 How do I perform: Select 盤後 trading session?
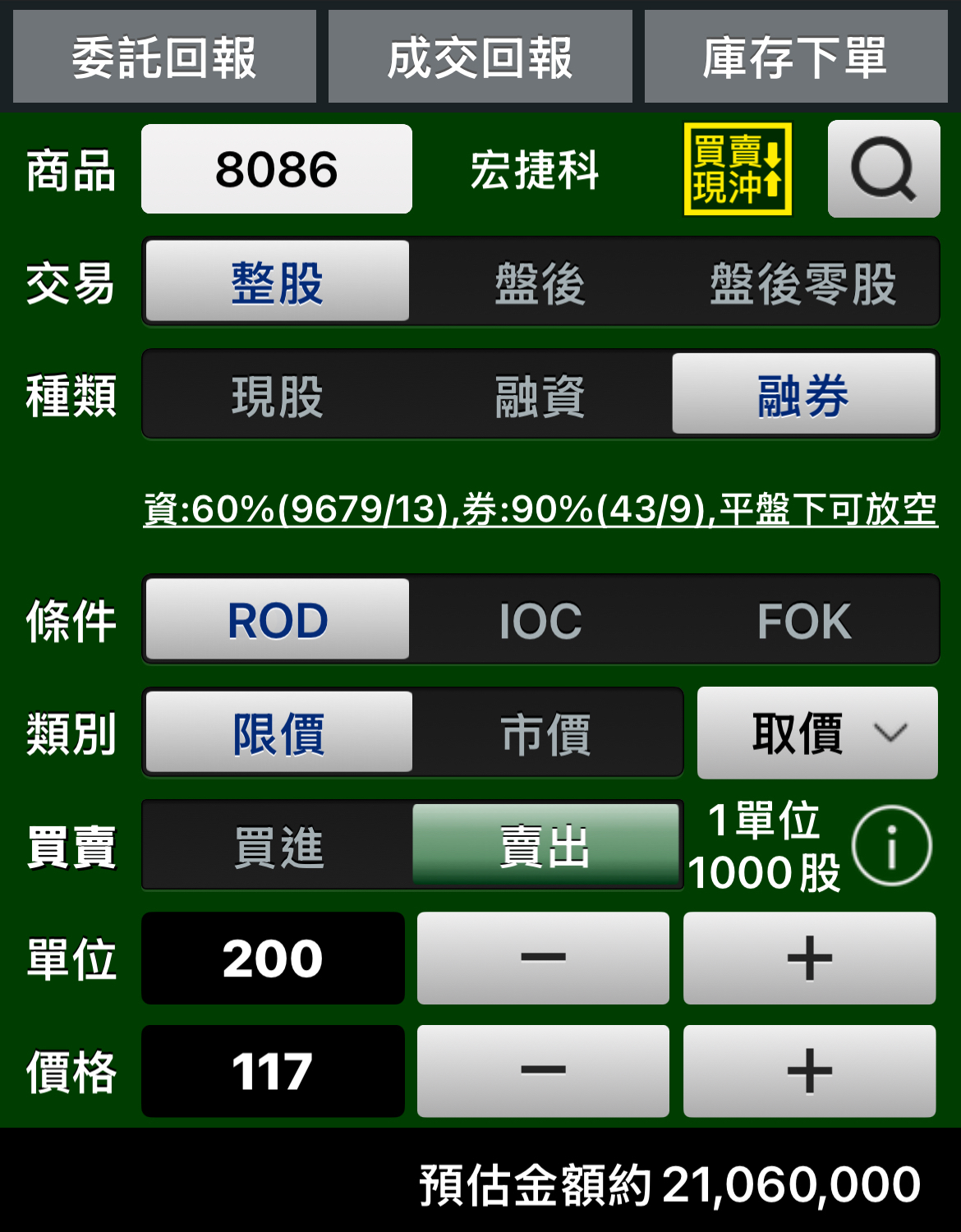(540, 283)
